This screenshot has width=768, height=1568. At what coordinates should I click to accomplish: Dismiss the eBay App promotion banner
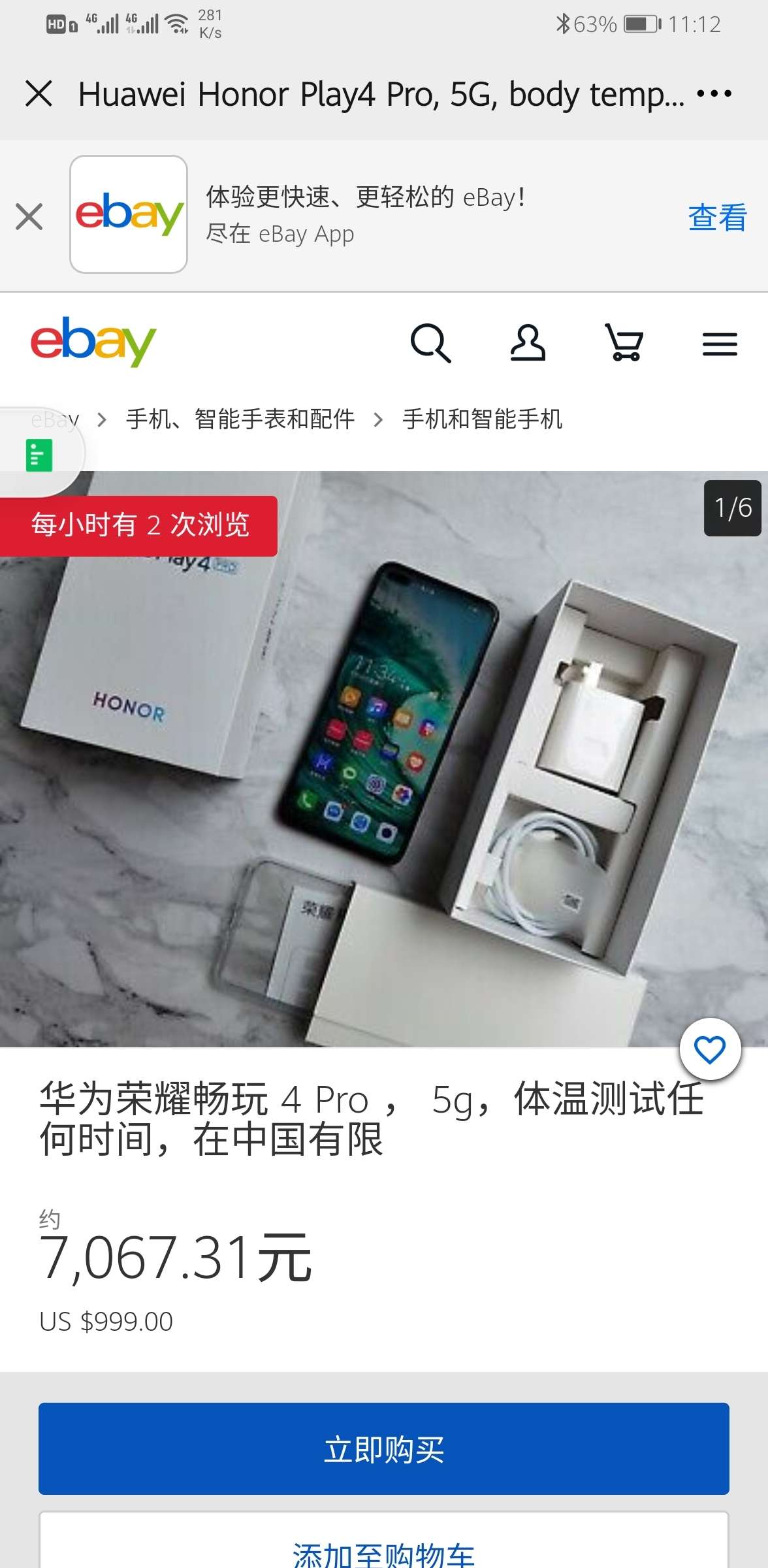pyautogui.click(x=29, y=216)
